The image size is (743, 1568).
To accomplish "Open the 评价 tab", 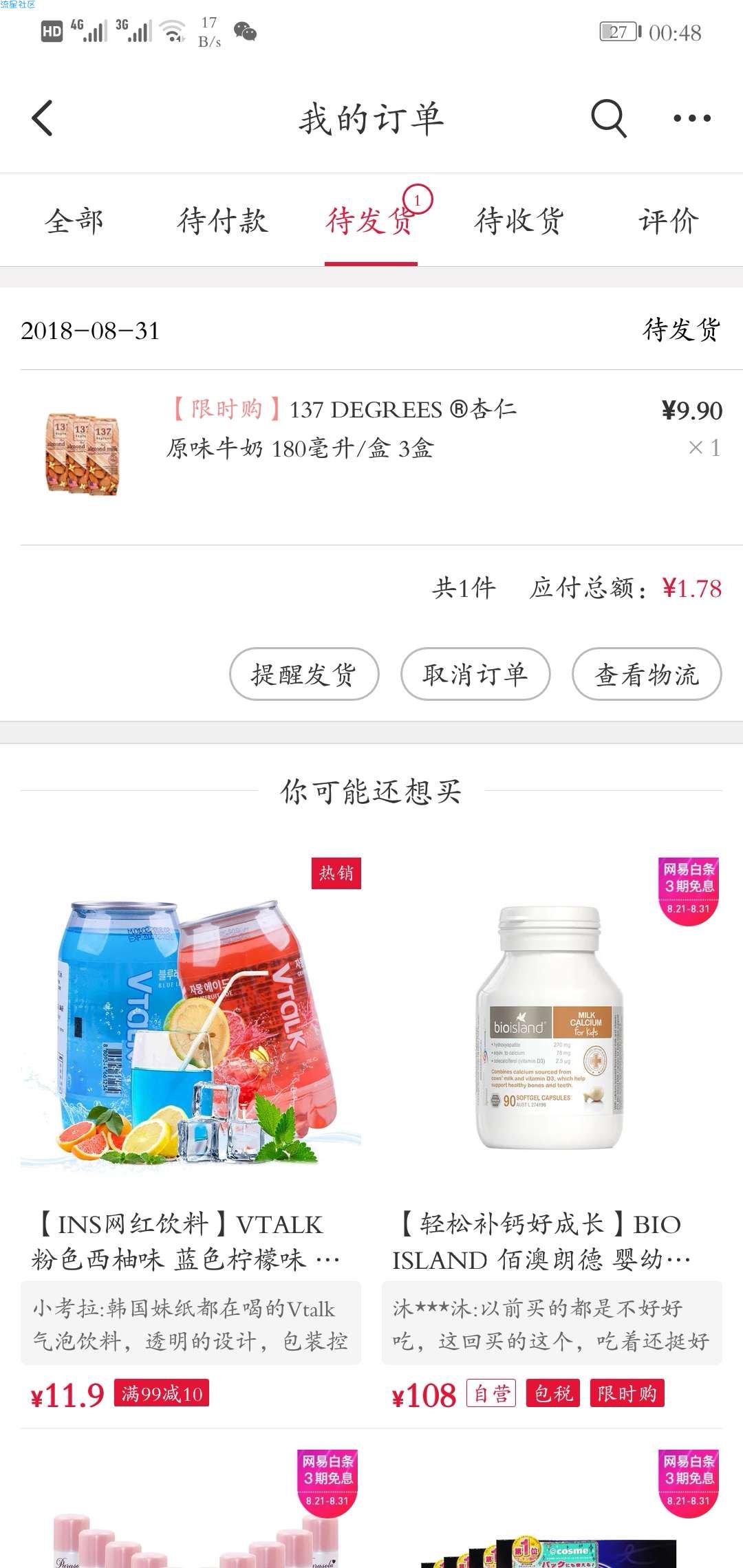I will 668,221.
